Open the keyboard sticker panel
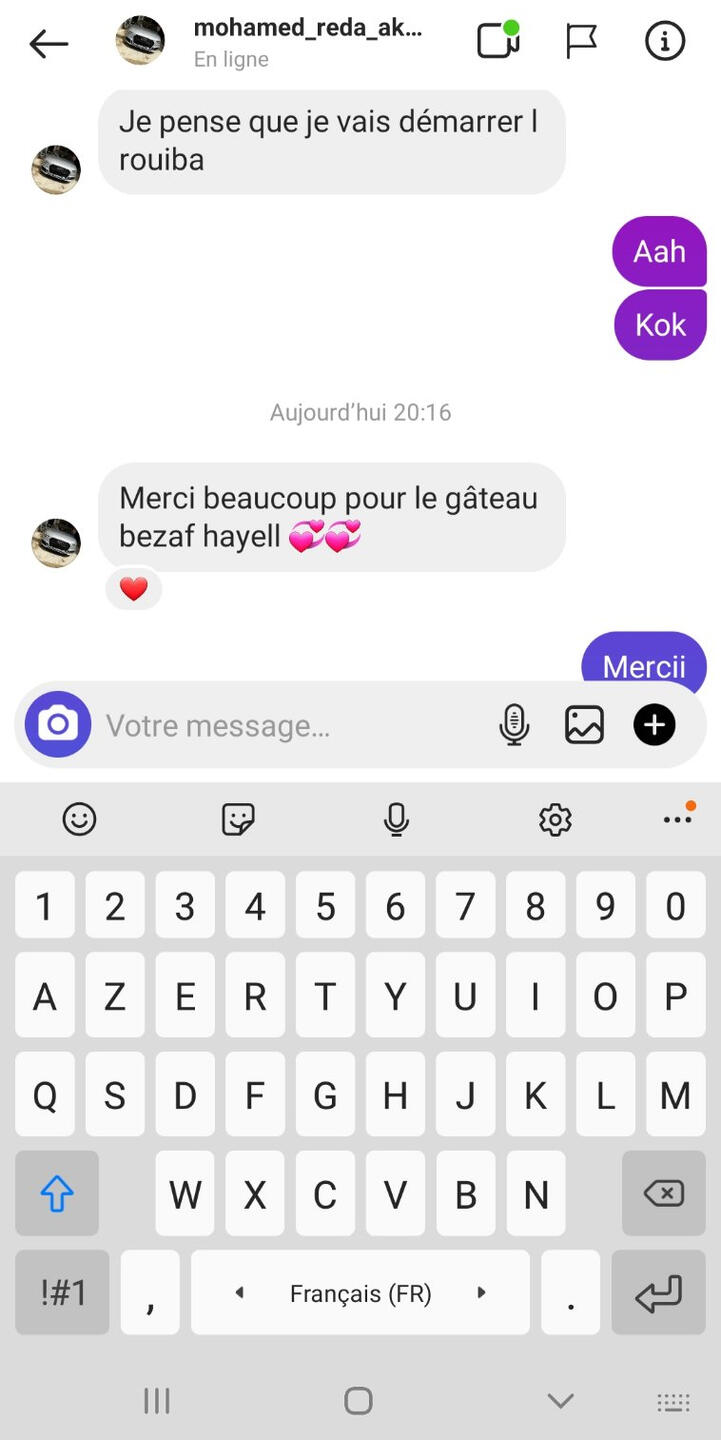Image resolution: width=721 pixels, height=1440 pixels. click(238, 819)
